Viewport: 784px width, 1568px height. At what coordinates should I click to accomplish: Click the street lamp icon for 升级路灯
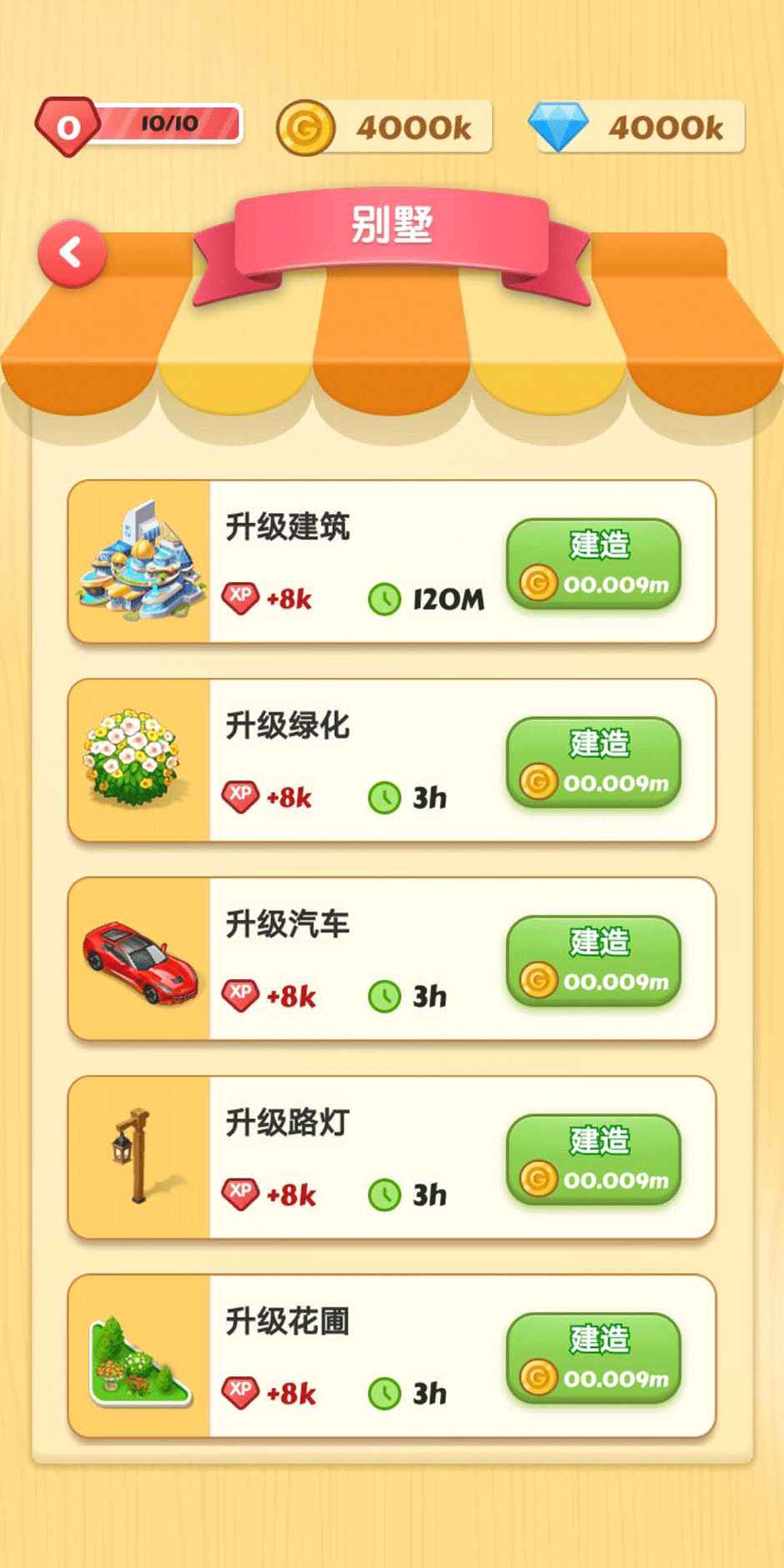[x=133, y=1155]
